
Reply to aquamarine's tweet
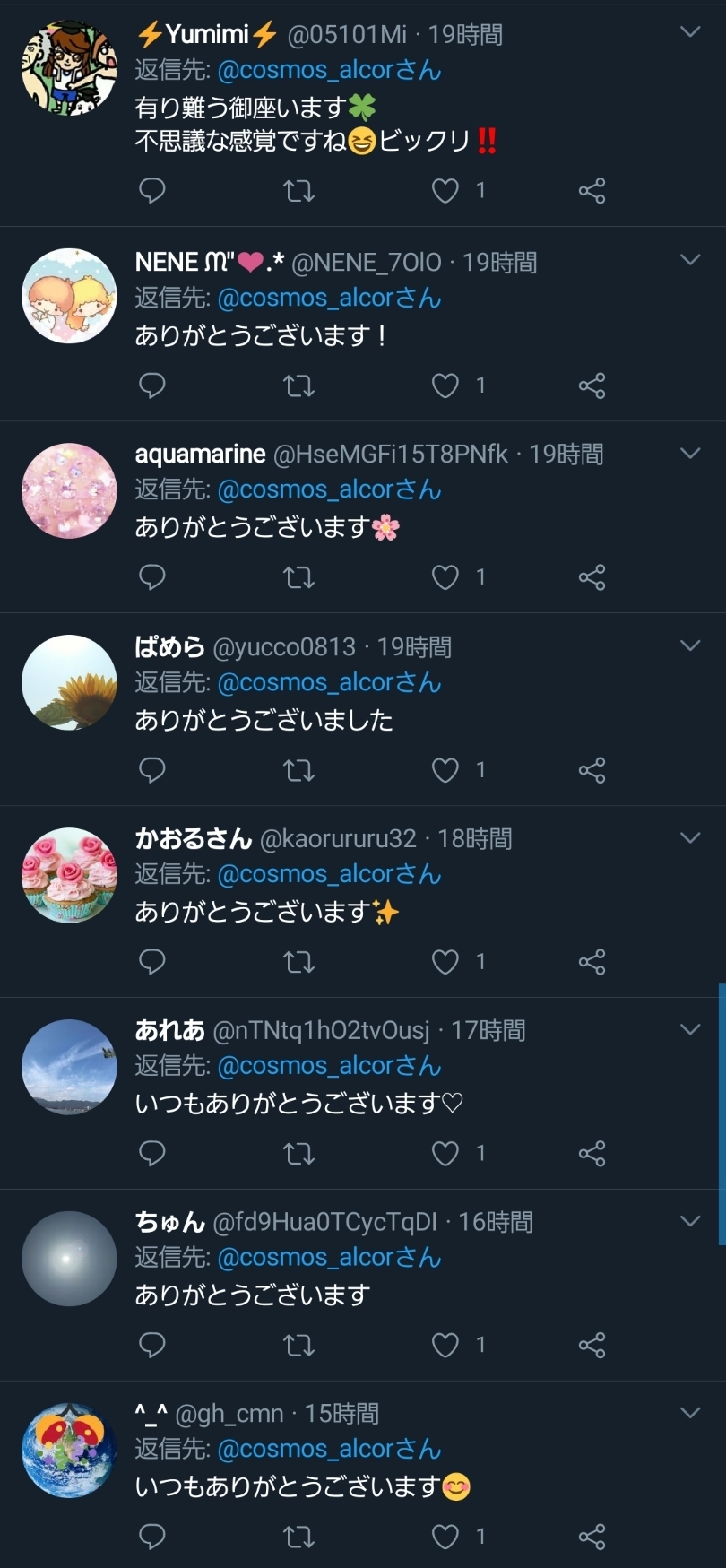click(152, 577)
